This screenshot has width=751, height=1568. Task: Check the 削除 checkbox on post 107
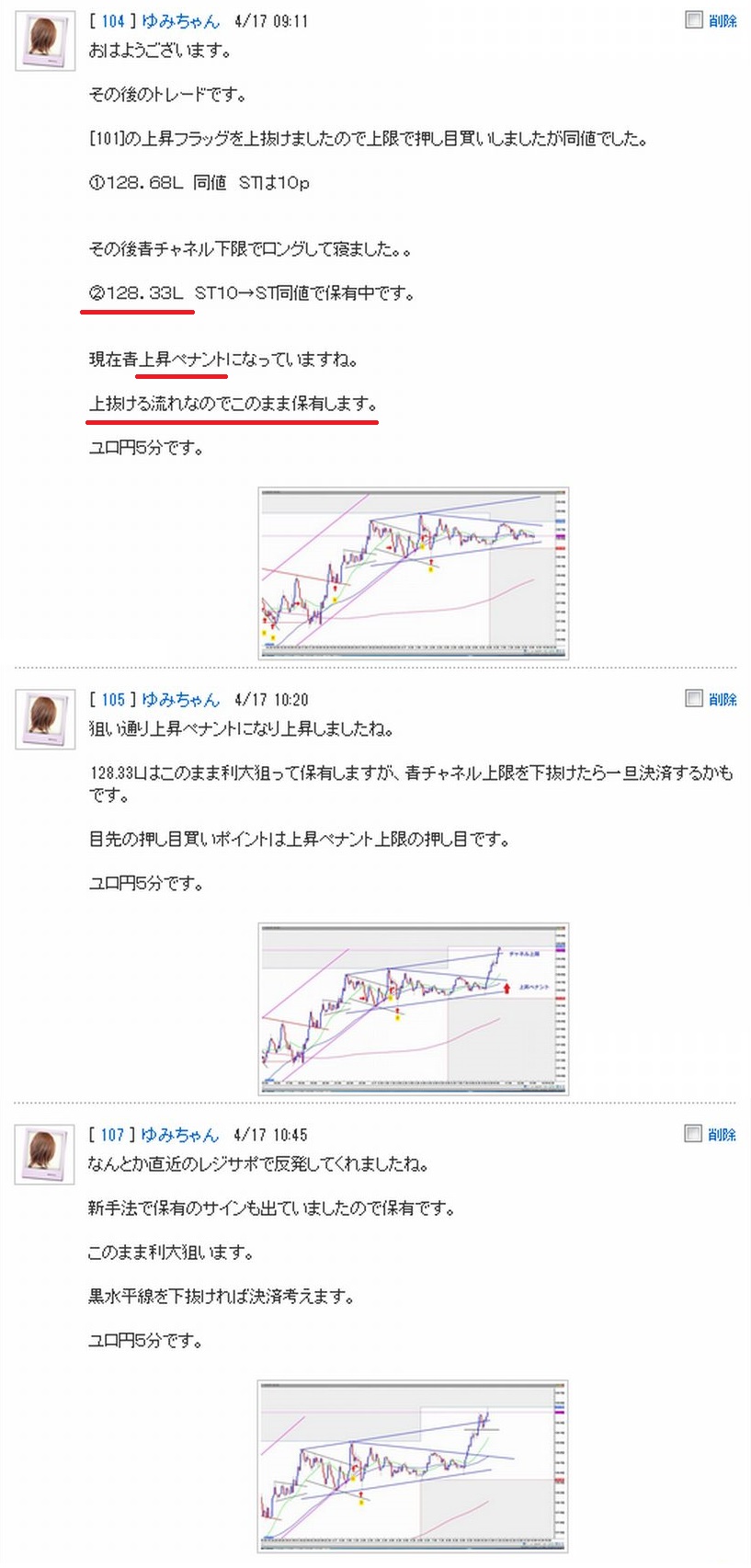694,1134
